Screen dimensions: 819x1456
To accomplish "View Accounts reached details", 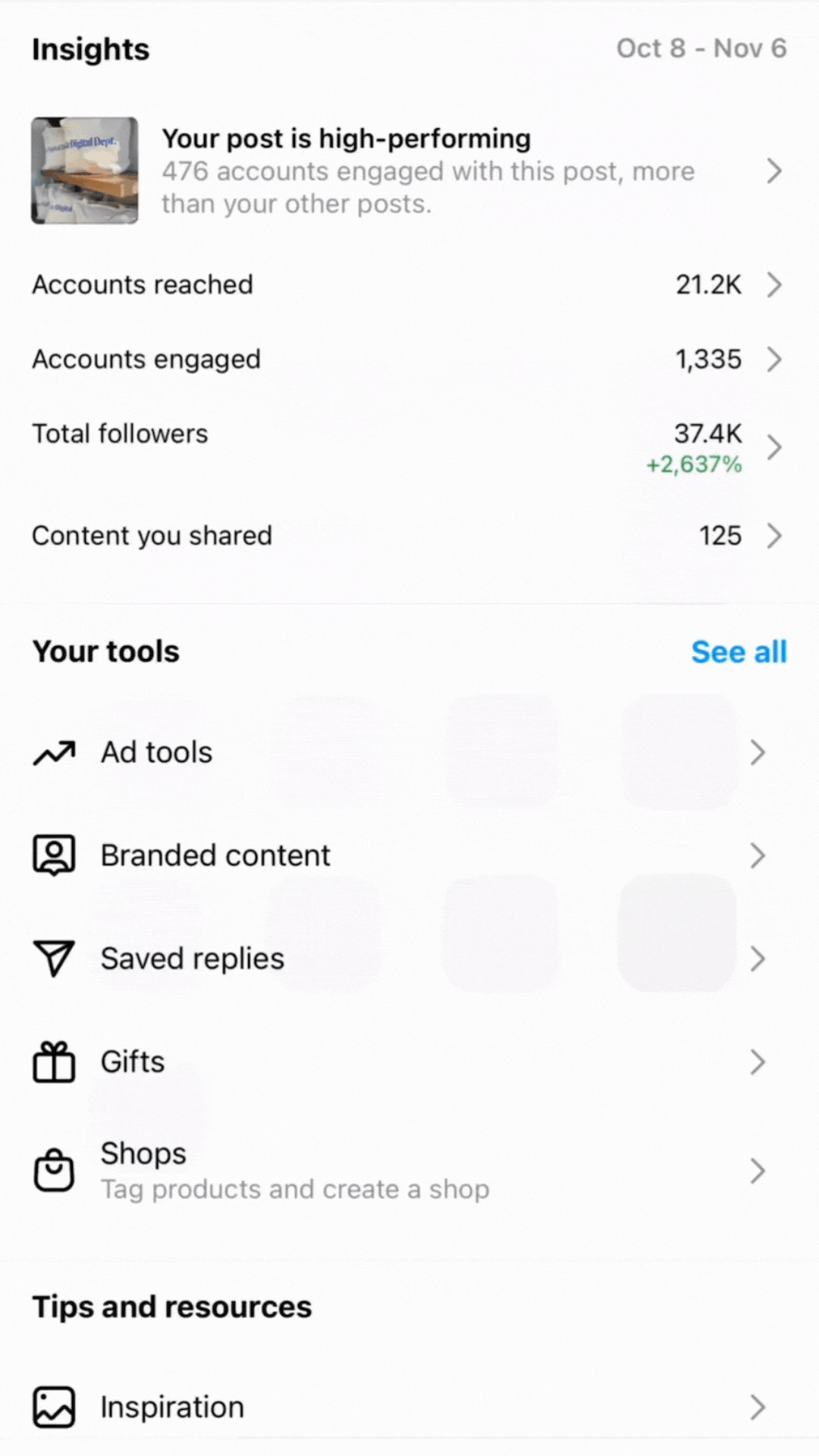I will tap(409, 285).
